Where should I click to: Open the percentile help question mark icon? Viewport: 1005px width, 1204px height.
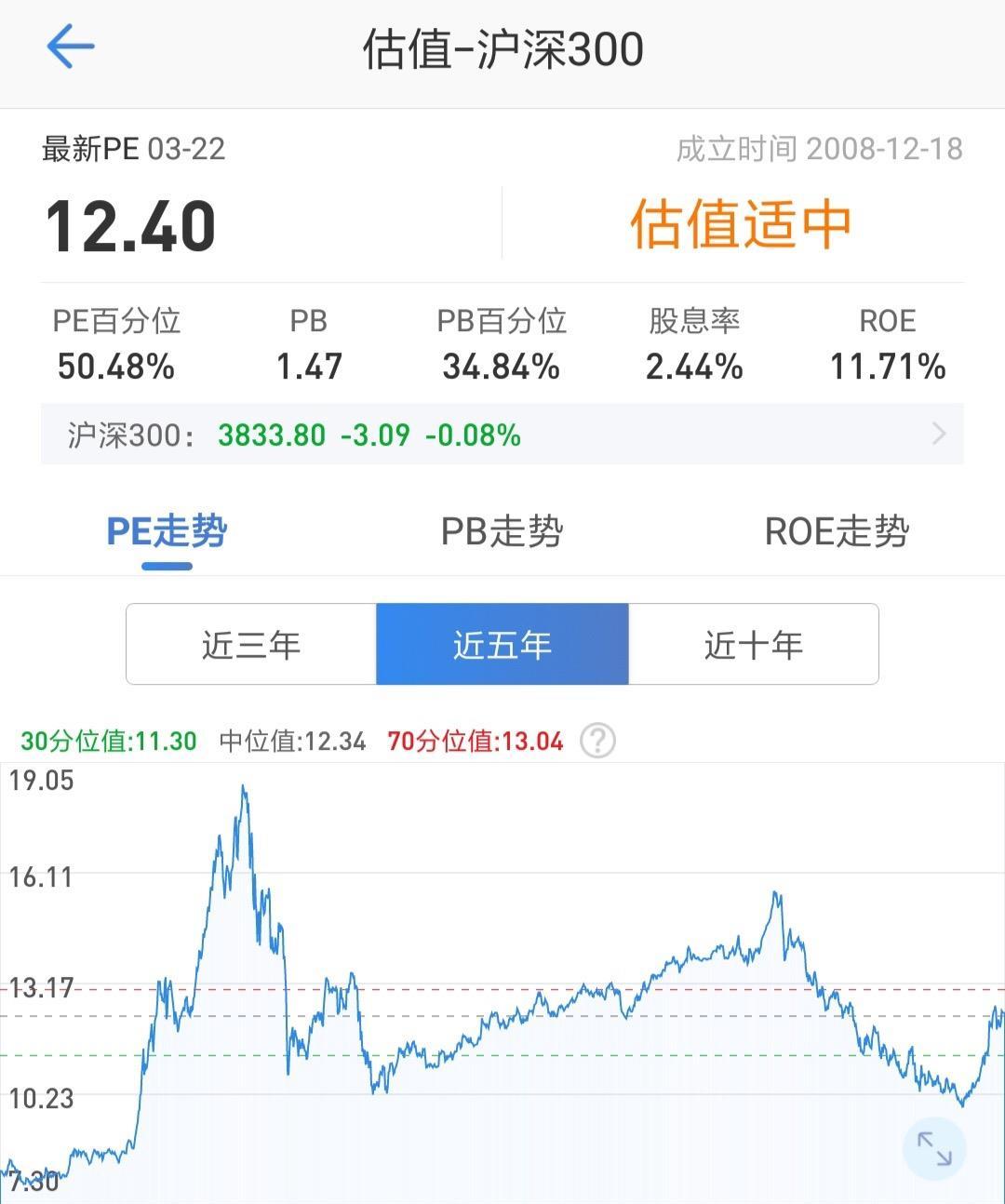[599, 741]
